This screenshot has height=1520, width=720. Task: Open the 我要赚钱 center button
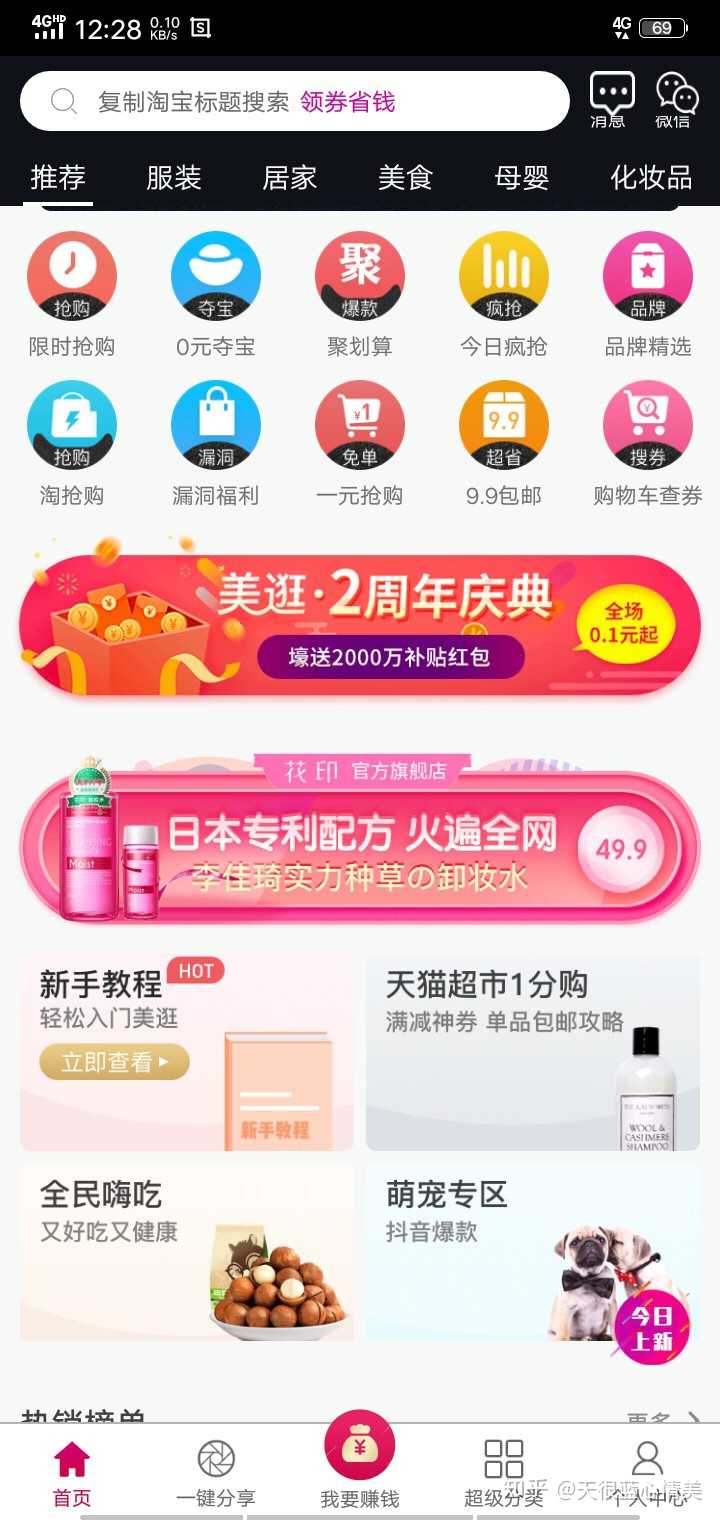(x=360, y=1462)
